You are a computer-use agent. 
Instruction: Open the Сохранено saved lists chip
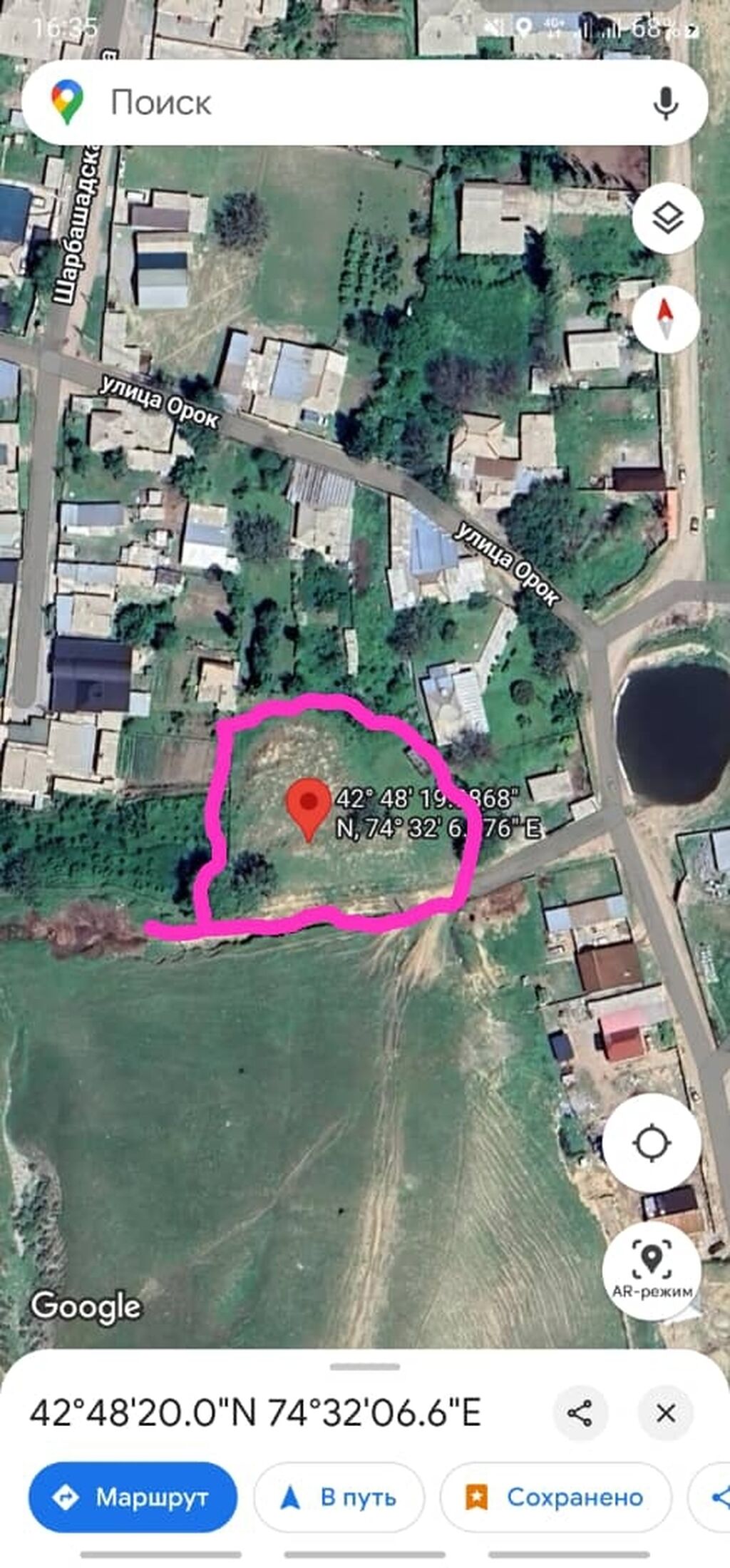click(555, 1497)
